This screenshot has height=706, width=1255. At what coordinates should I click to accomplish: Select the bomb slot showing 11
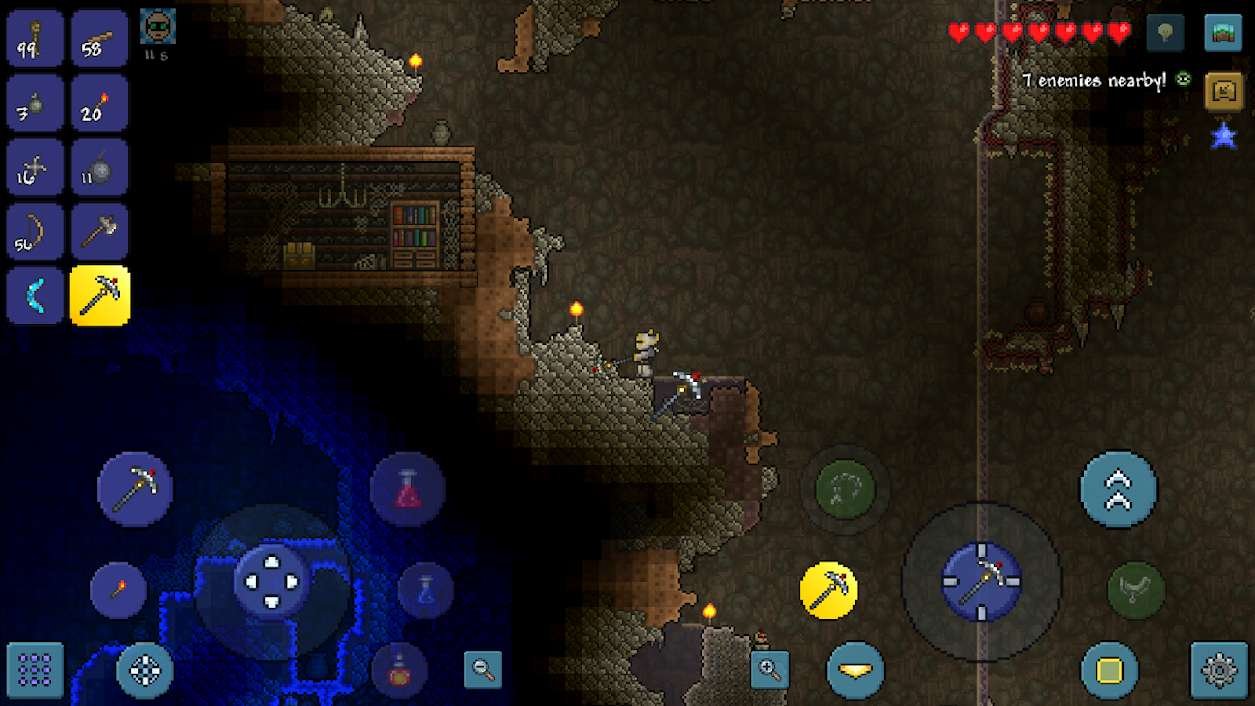[99, 167]
